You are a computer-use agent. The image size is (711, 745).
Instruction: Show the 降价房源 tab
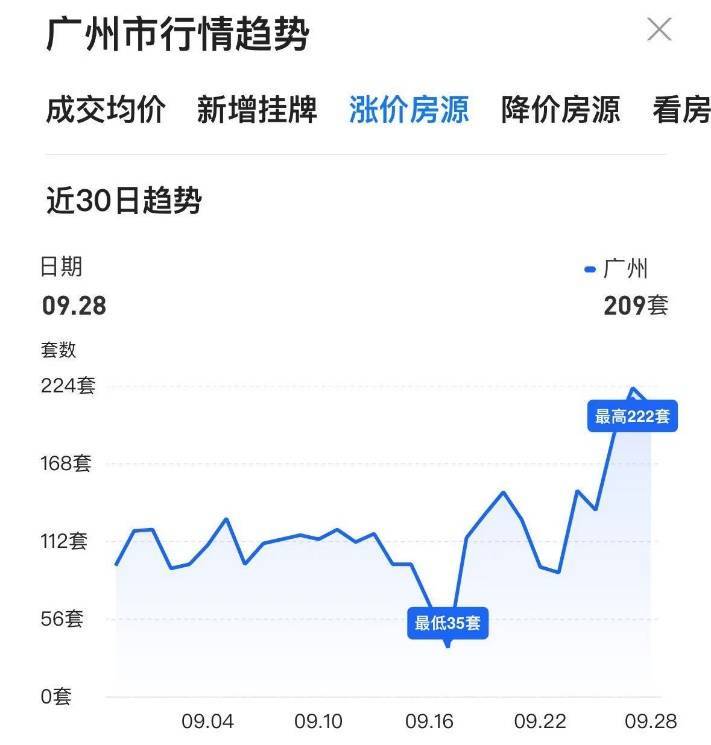coord(560,110)
